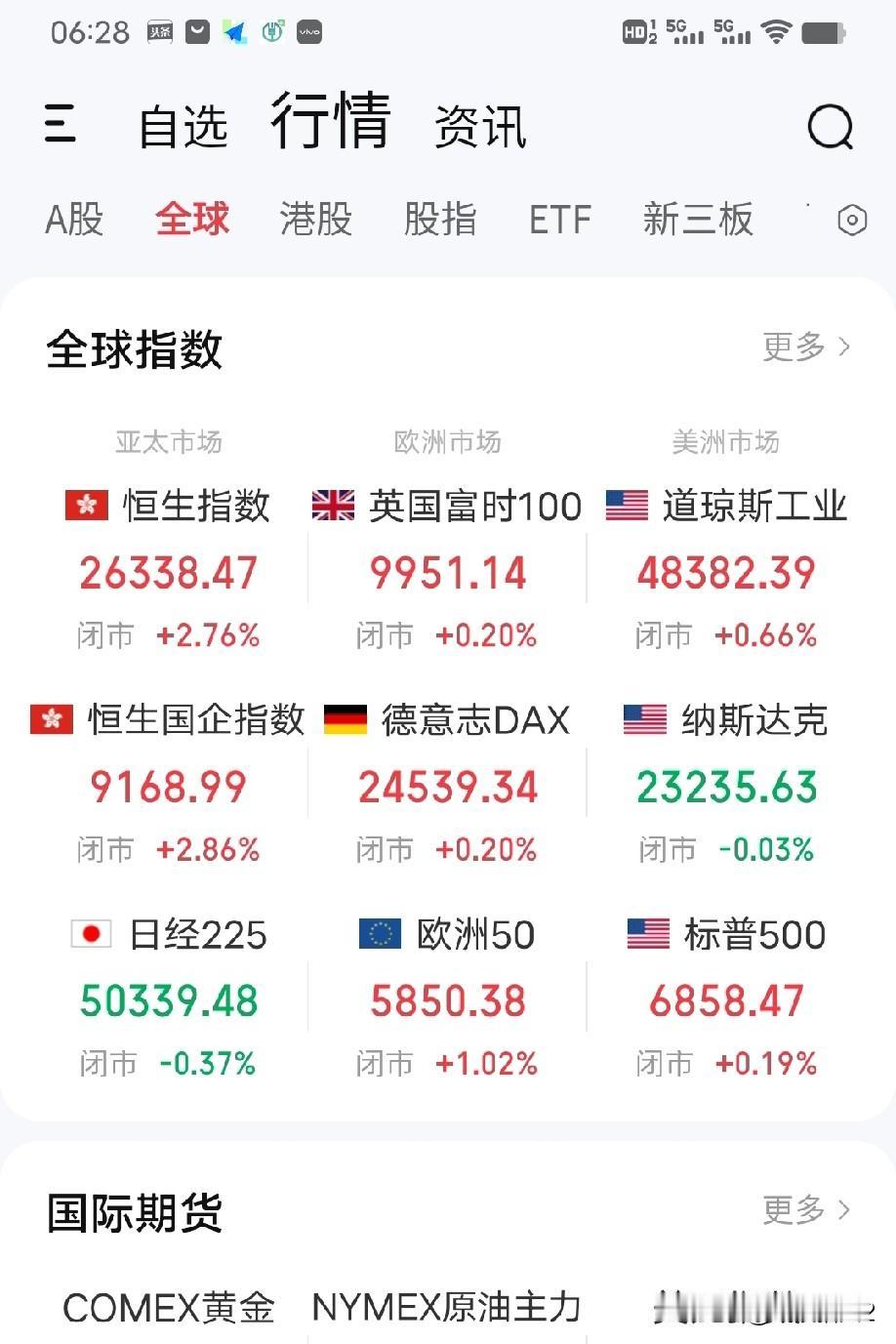The image size is (896, 1344).
Task: Tap the US flag beside 道琼斯工业
Action: coord(625,506)
